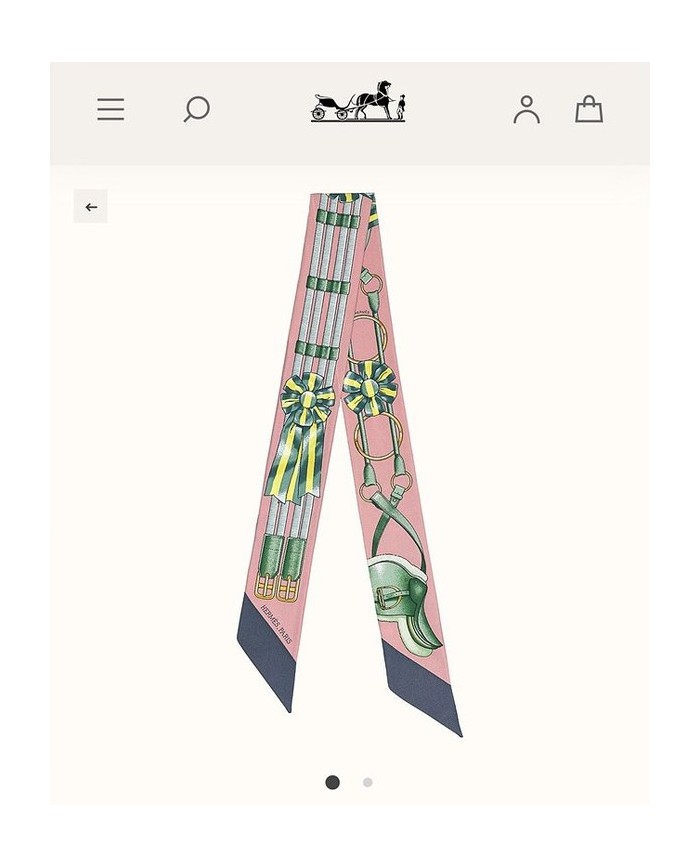Open the shopping bag
The height and width of the screenshot is (867, 700).
click(x=589, y=109)
